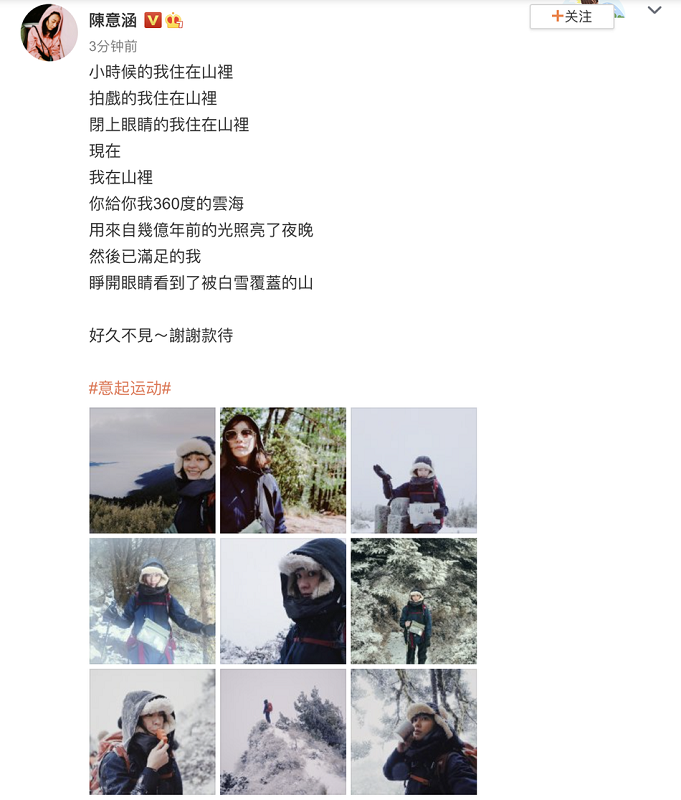The image size is (681, 800).
Task: View the photo looking up under frosted branches
Action: tap(413, 732)
